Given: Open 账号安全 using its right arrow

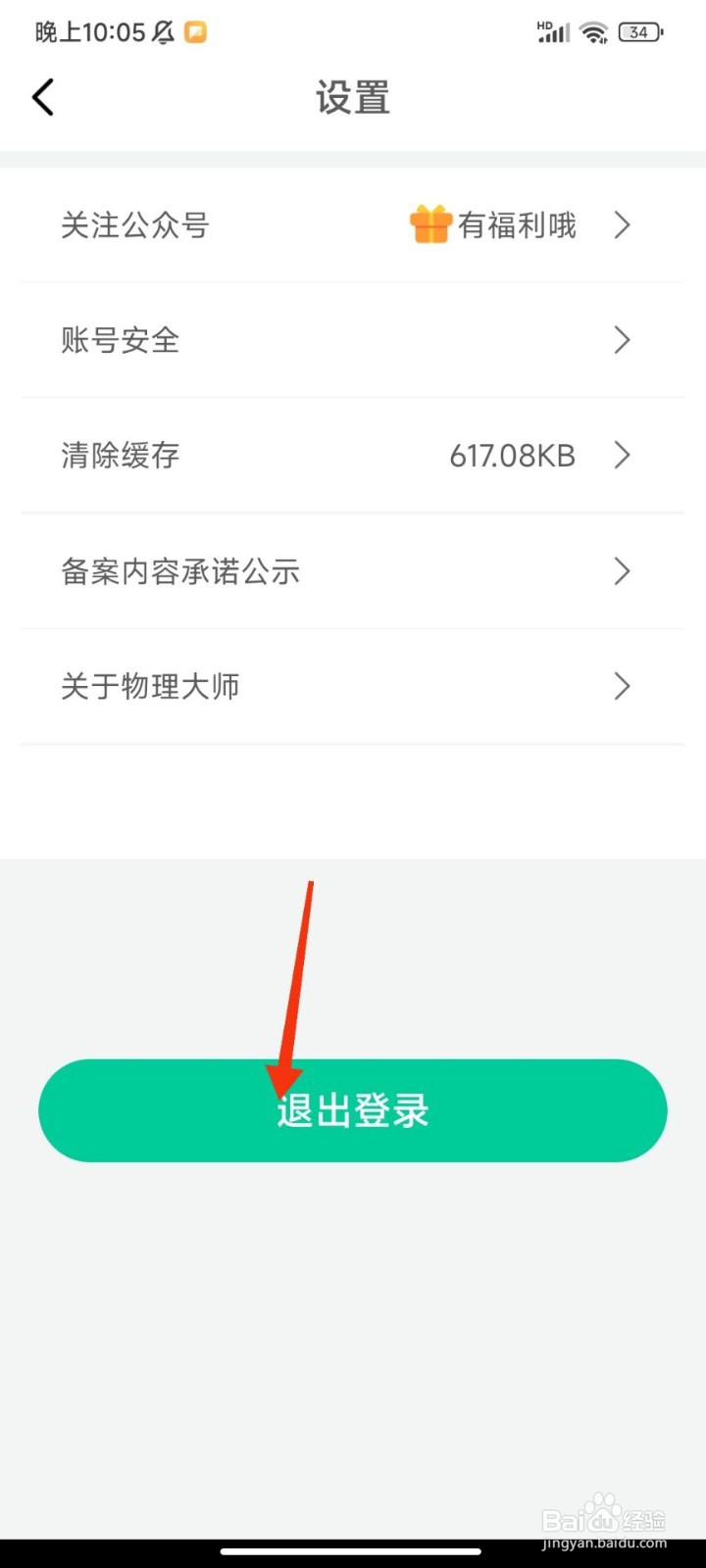Looking at the screenshot, I should [622, 340].
